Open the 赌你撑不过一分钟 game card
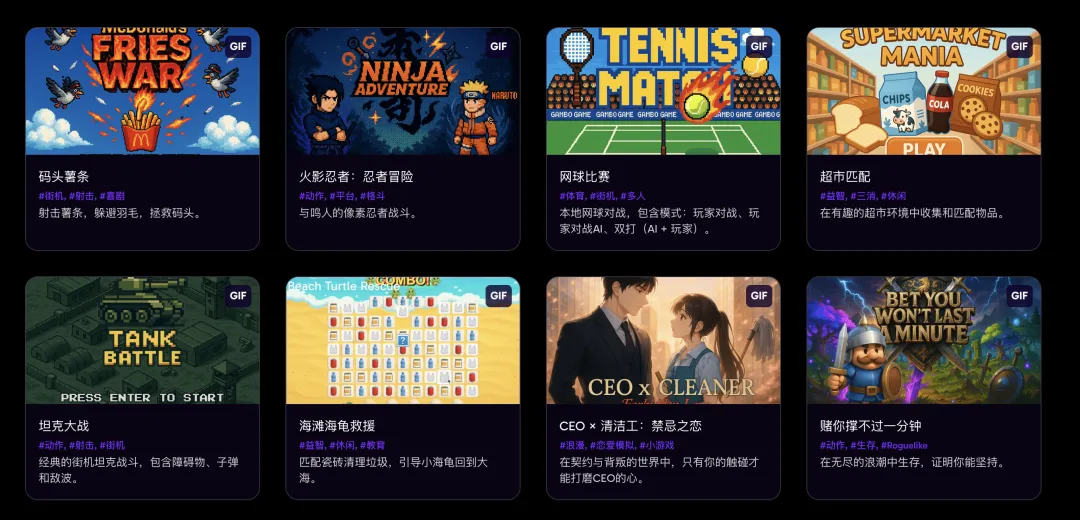 [x=923, y=341]
